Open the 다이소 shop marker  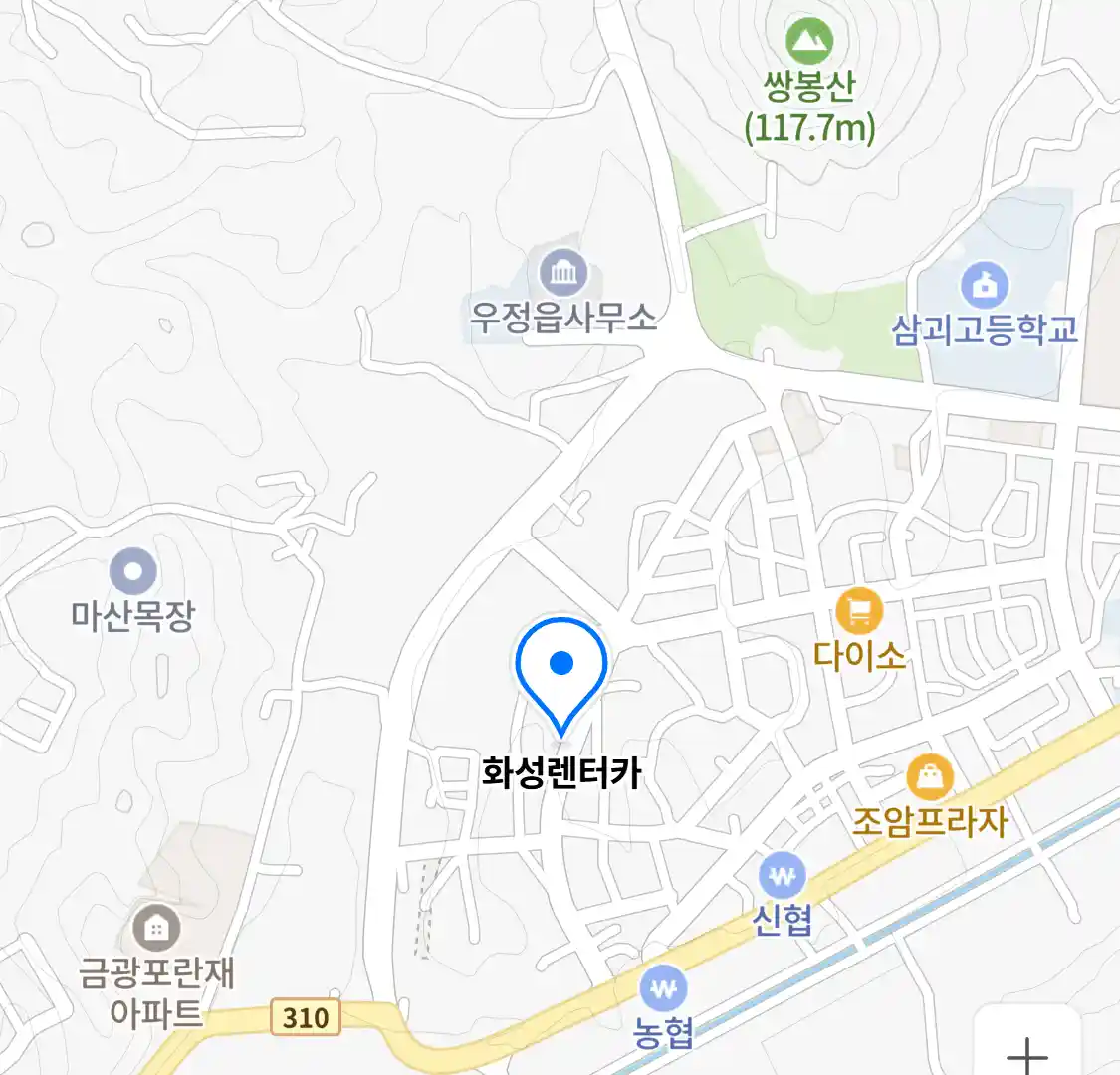coord(859,611)
